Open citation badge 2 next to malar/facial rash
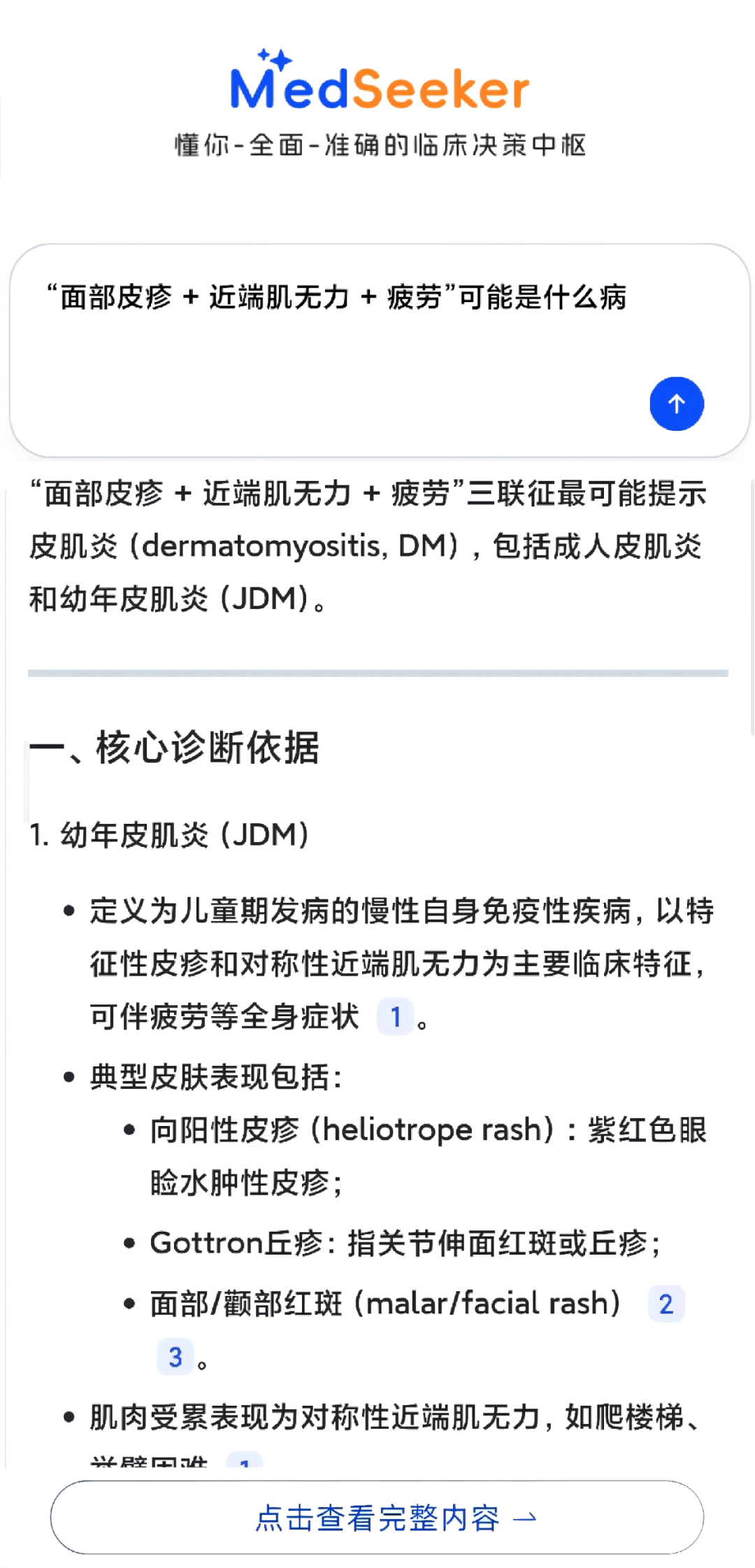 tap(665, 1302)
